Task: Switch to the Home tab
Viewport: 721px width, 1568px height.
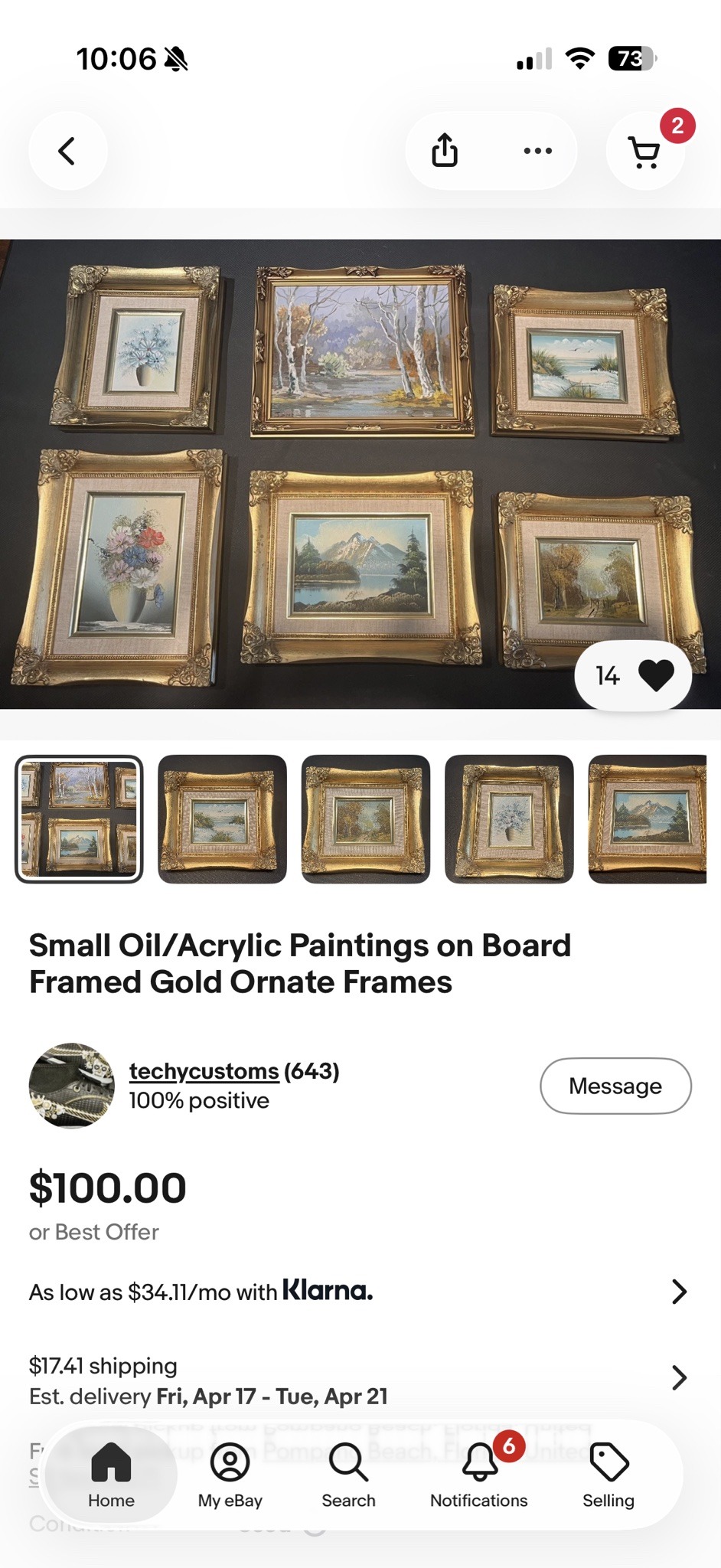Action: click(111, 1475)
